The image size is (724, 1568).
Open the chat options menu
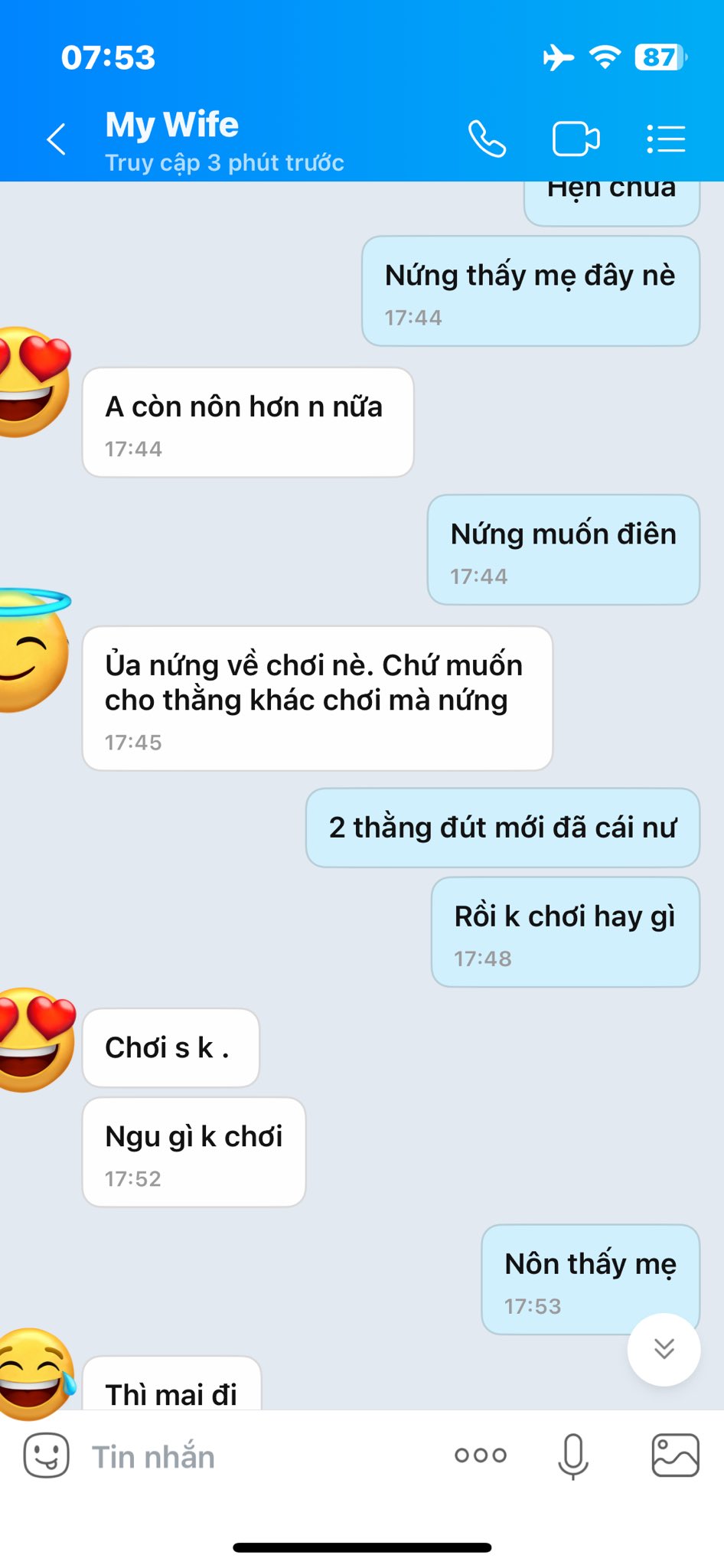[x=665, y=139]
